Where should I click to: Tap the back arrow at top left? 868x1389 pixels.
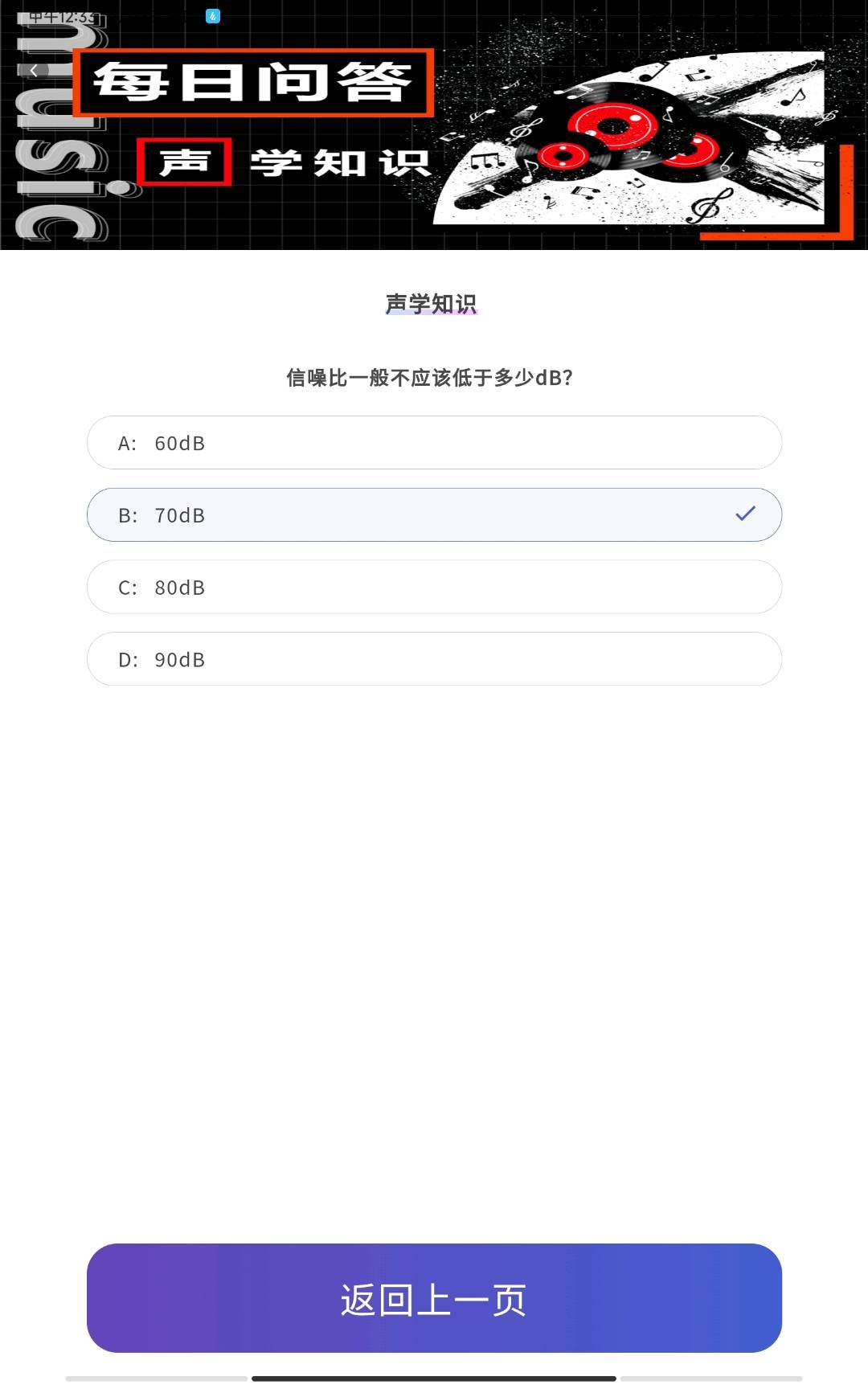coord(34,71)
